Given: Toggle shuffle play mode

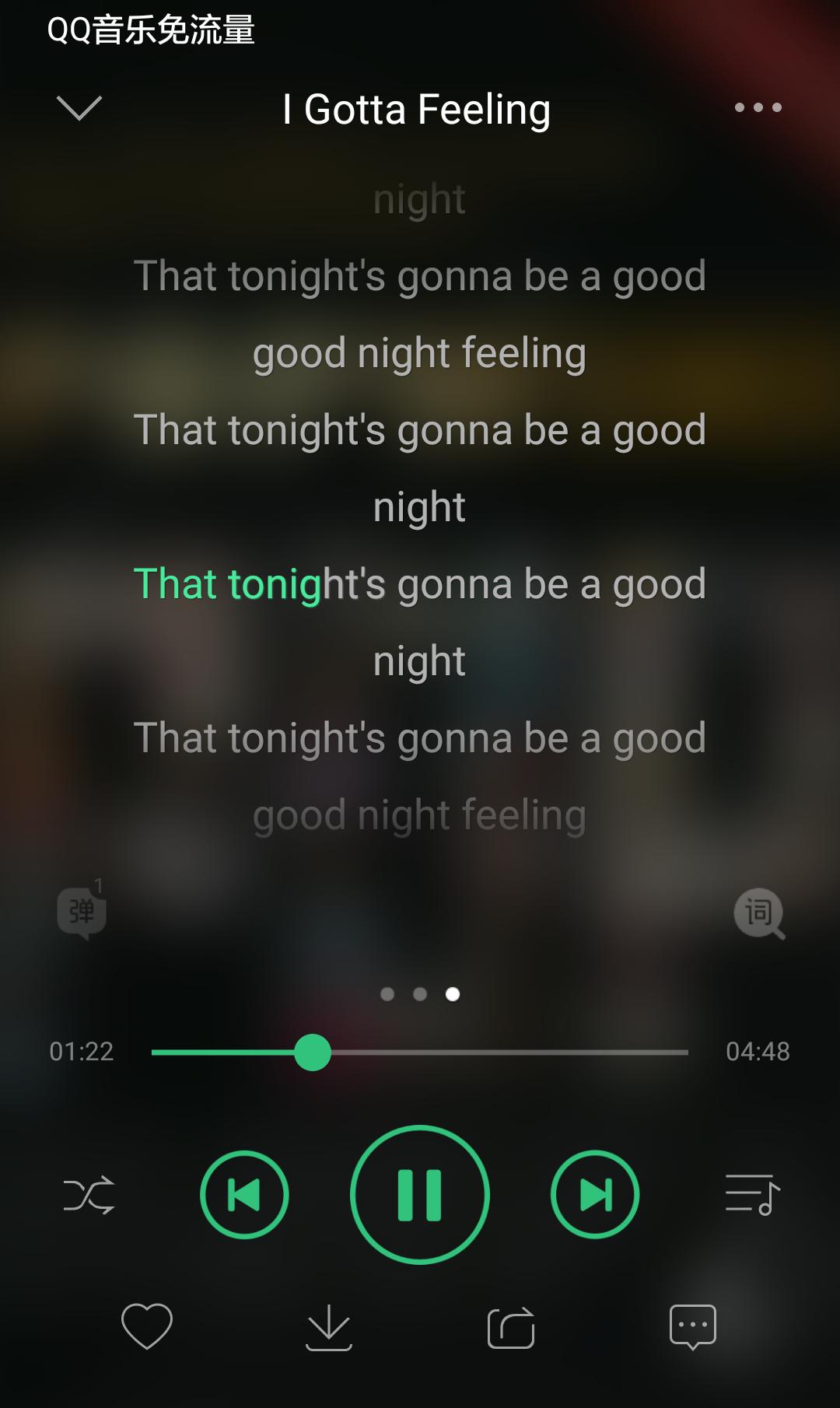Looking at the screenshot, I should coord(89,1195).
